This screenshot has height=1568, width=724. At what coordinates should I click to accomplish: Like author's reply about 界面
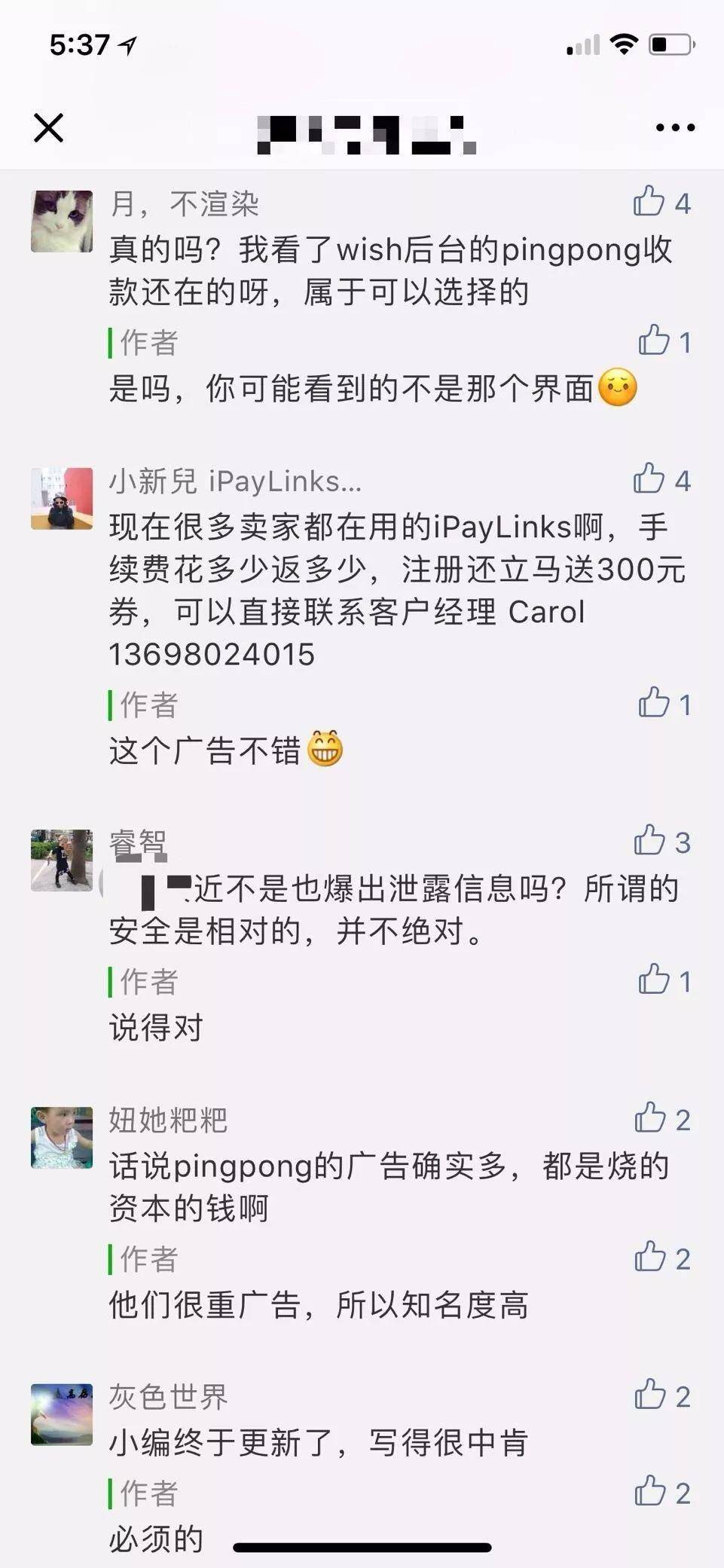point(653,341)
